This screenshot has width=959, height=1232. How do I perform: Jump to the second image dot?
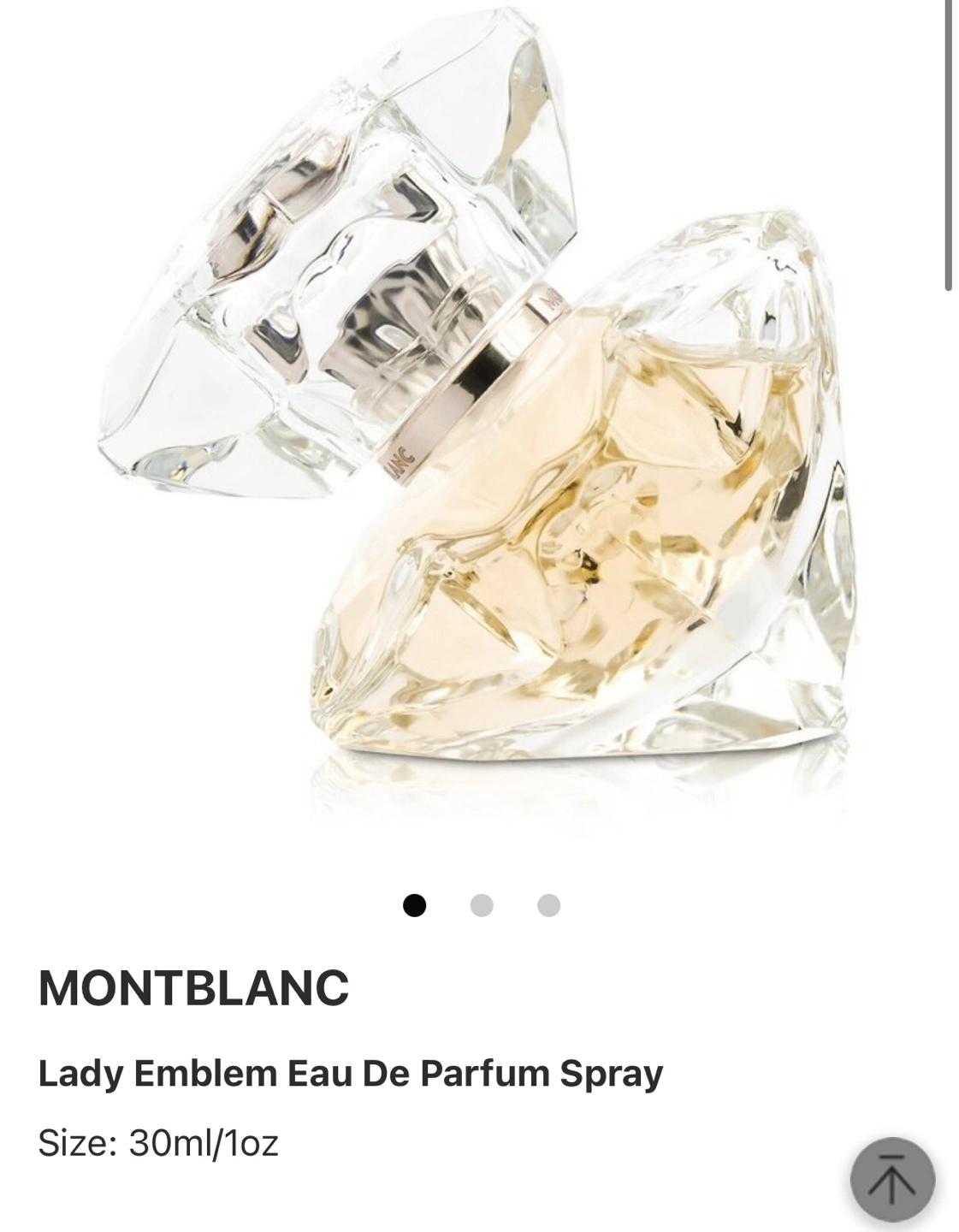coord(482,905)
